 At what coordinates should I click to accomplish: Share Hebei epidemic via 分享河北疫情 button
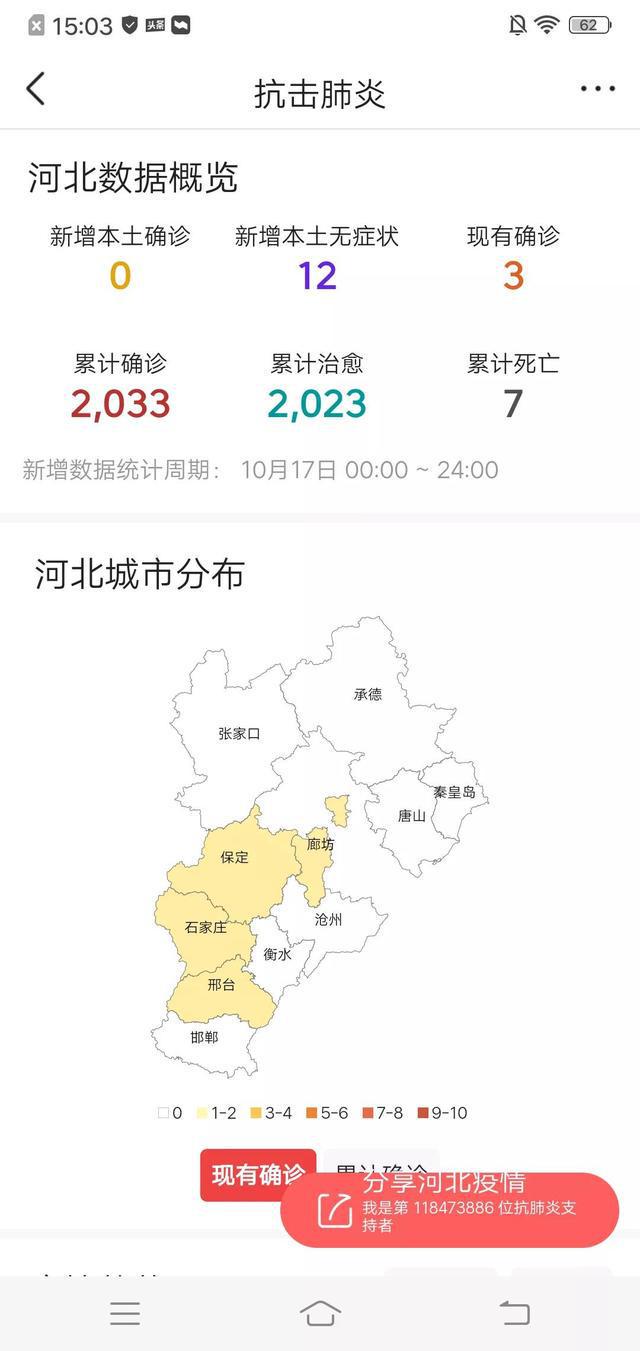pyautogui.click(x=449, y=1210)
